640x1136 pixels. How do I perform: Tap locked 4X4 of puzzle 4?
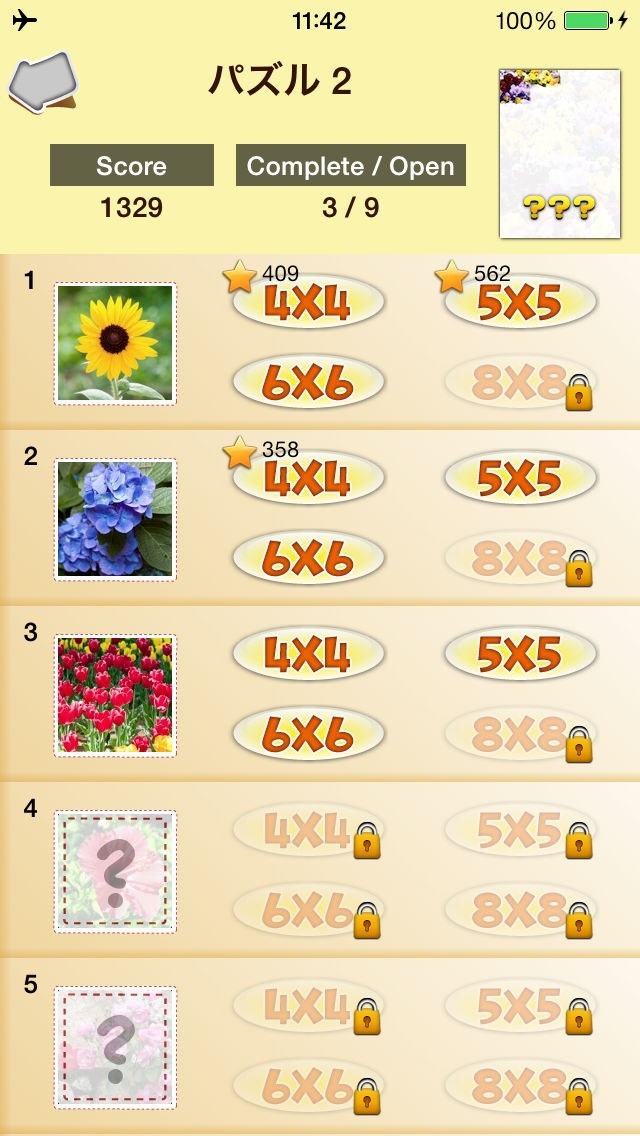pyautogui.click(x=308, y=831)
